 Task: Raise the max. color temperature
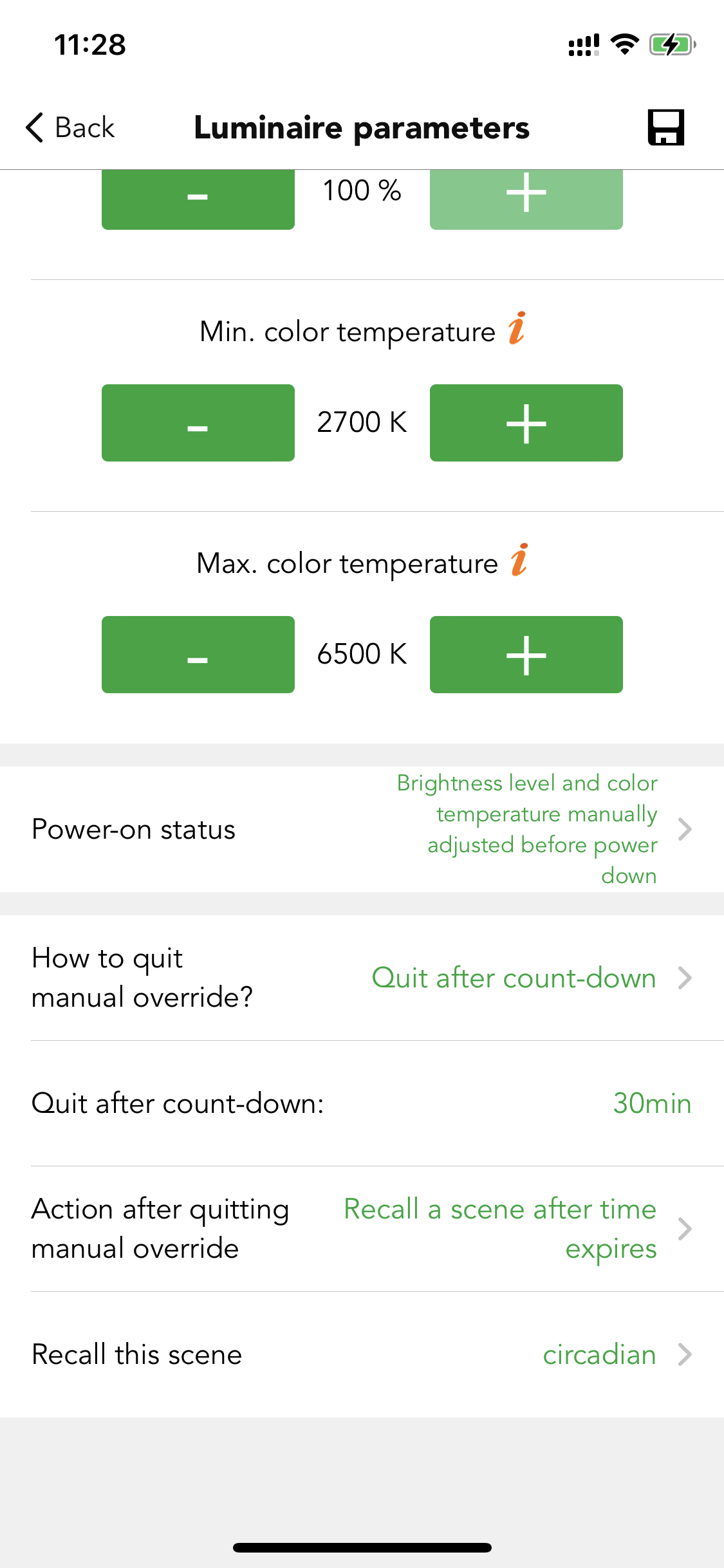526,655
